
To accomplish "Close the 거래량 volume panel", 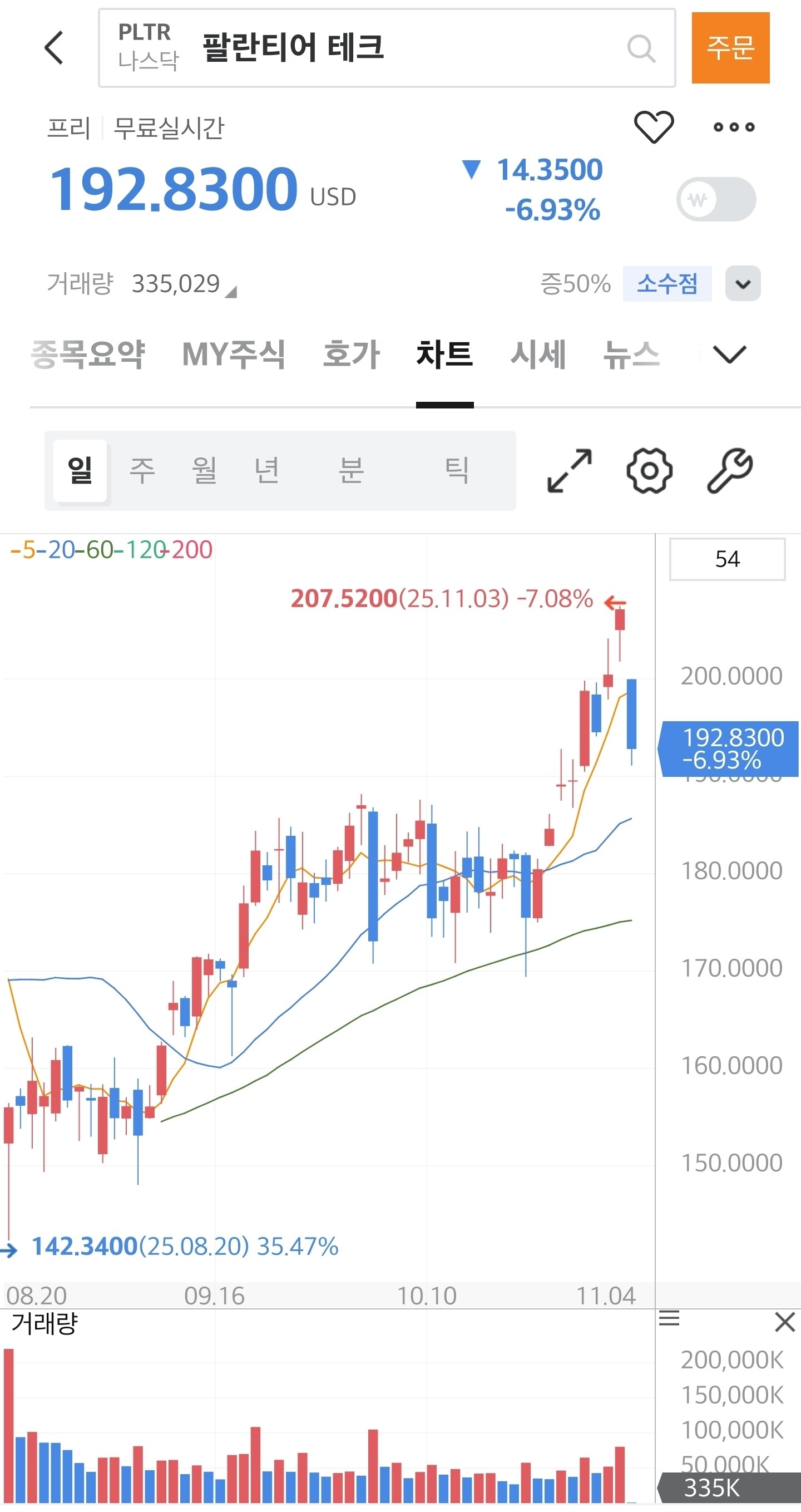I will pos(784,1322).
